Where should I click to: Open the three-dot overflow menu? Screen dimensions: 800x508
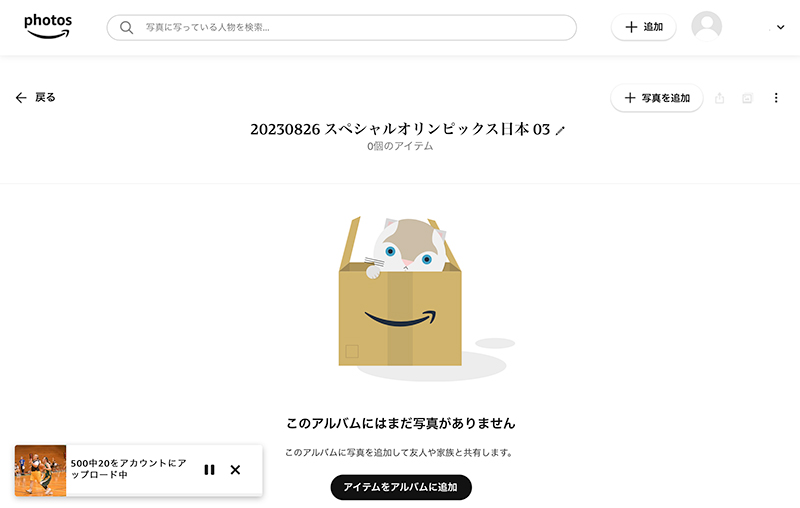tap(776, 98)
